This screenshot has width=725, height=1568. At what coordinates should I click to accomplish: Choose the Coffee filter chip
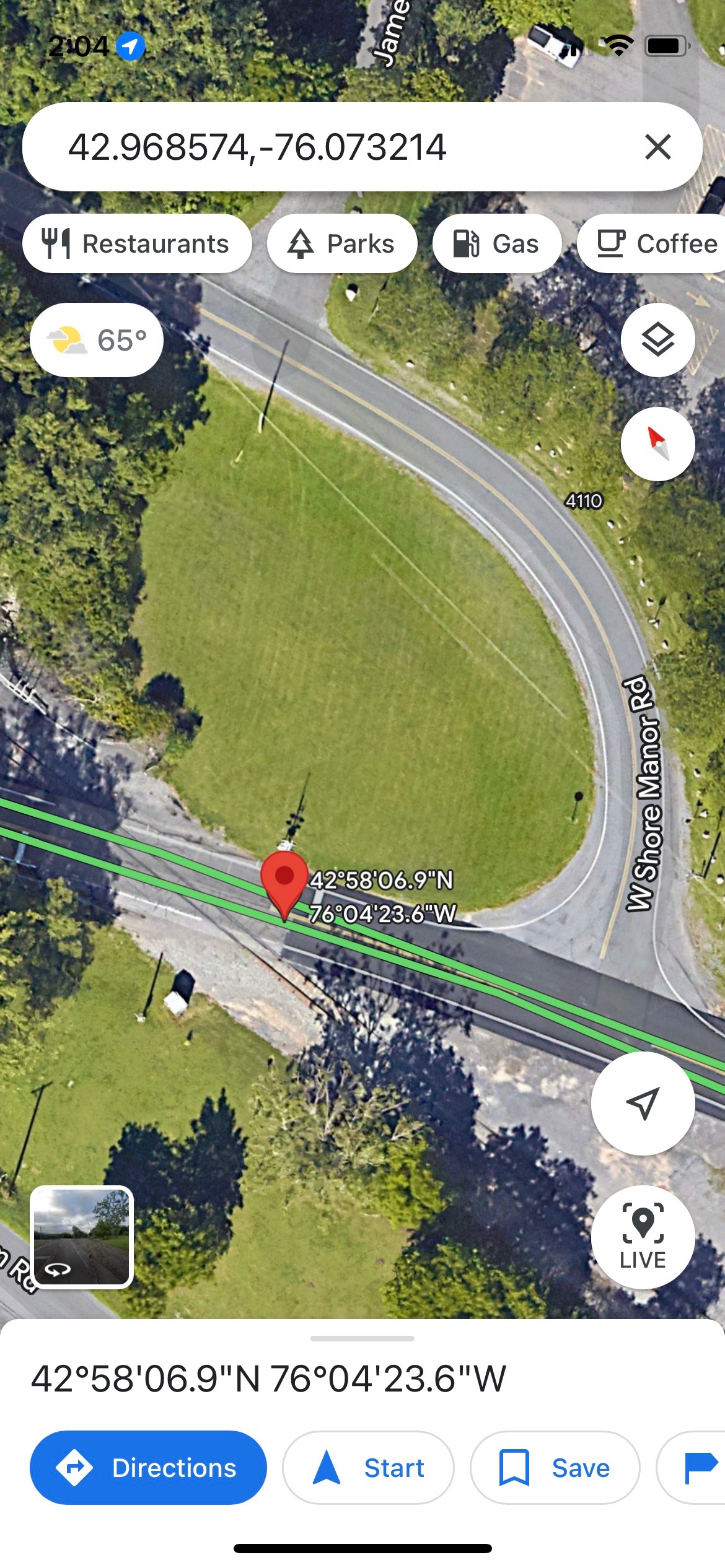652,243
